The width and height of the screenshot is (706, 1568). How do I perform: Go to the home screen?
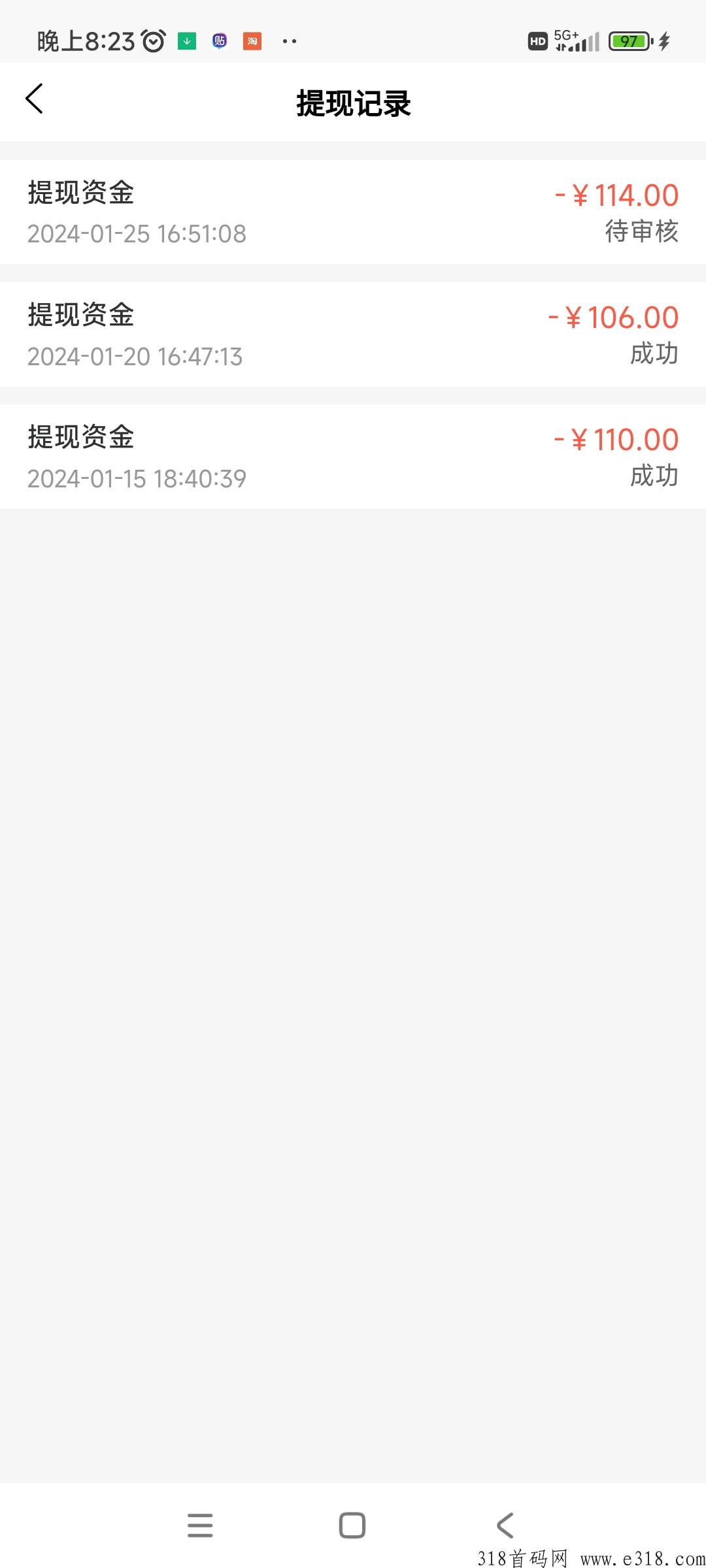(352, 1526)
